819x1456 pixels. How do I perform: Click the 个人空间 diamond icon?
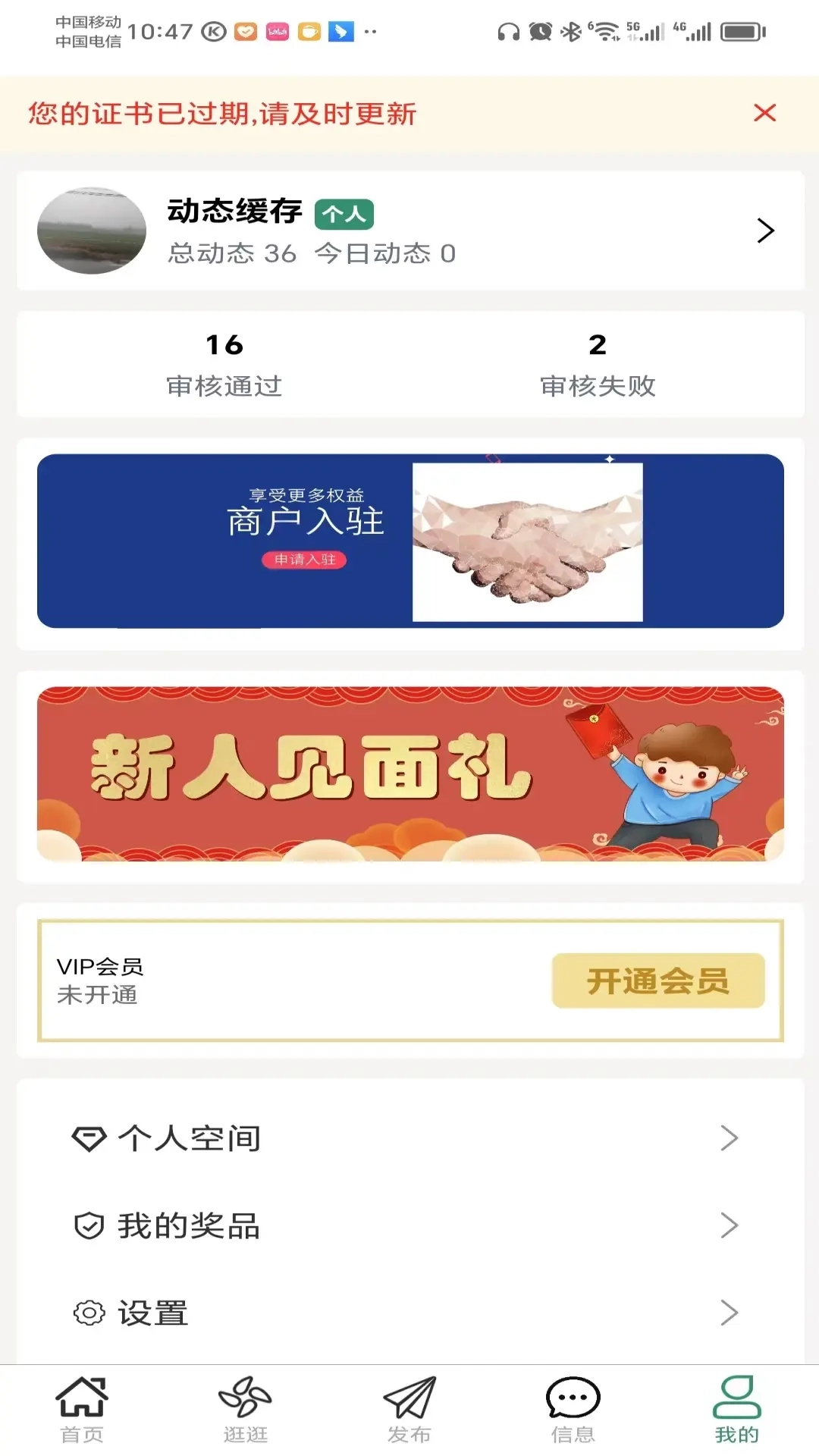pyautogui.click(x=89, y=1137)
